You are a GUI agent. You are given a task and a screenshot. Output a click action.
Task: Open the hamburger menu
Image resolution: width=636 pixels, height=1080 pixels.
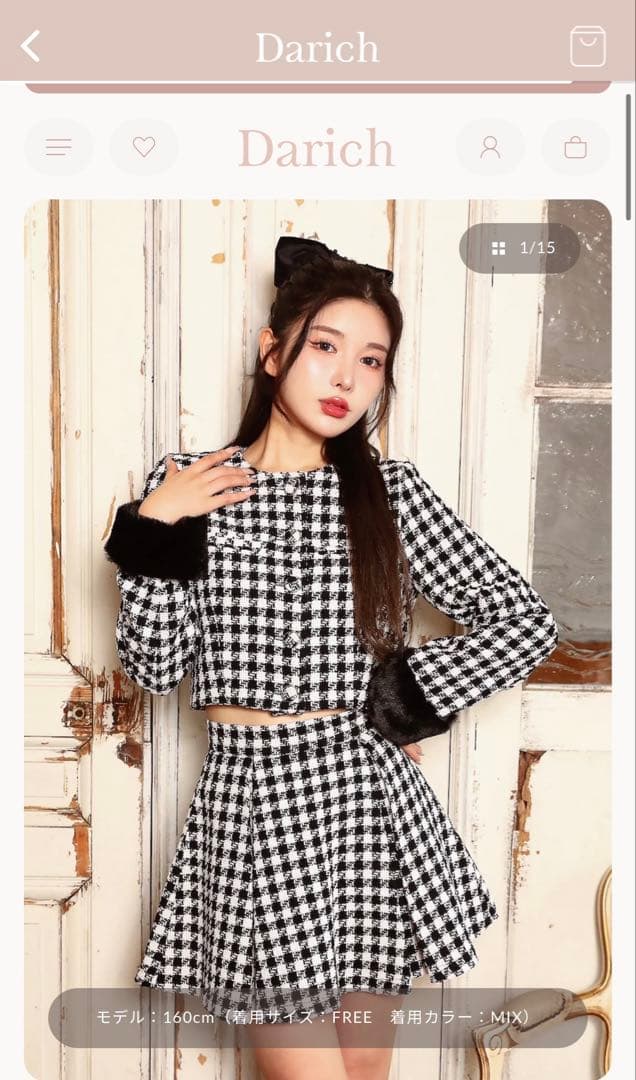coord(59,148)
